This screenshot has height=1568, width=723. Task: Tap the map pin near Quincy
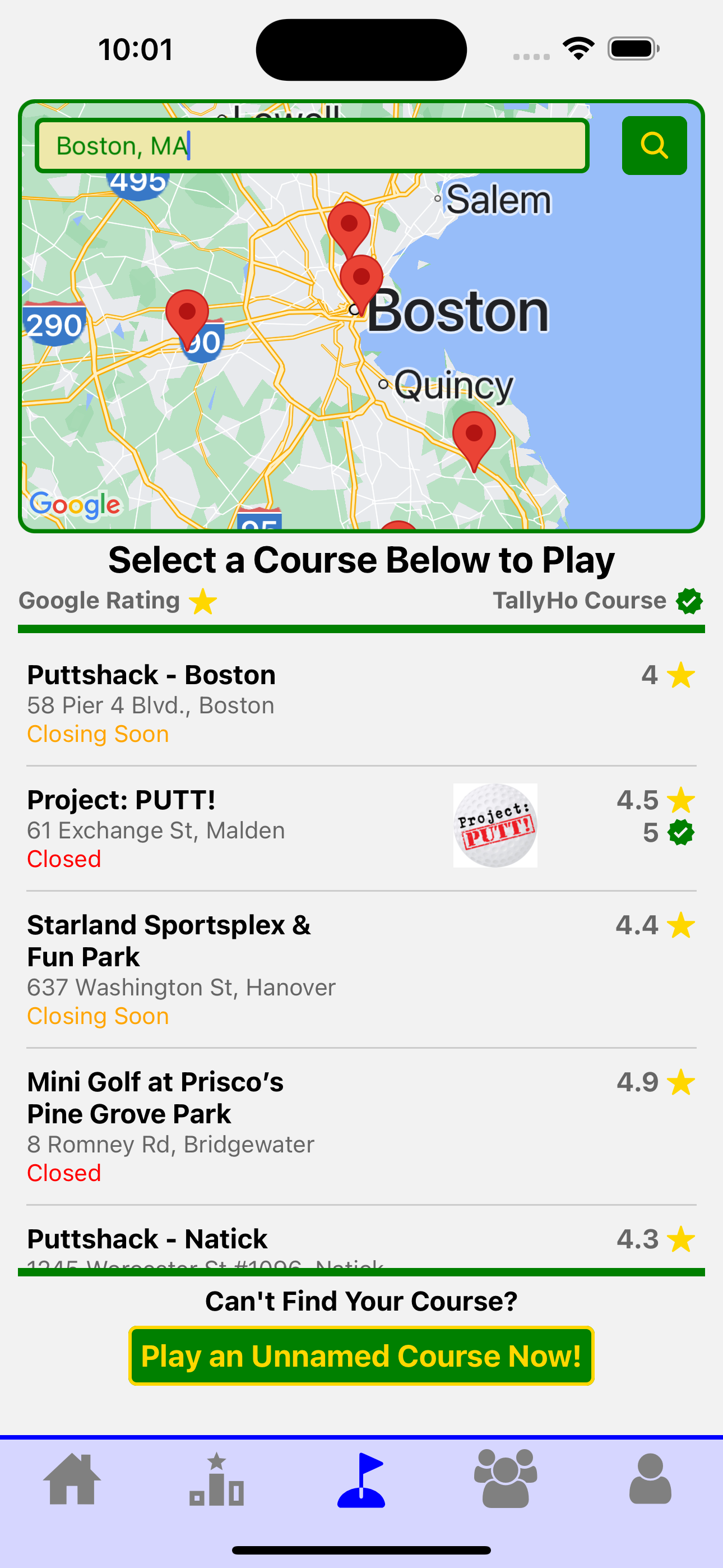[474, 437]
